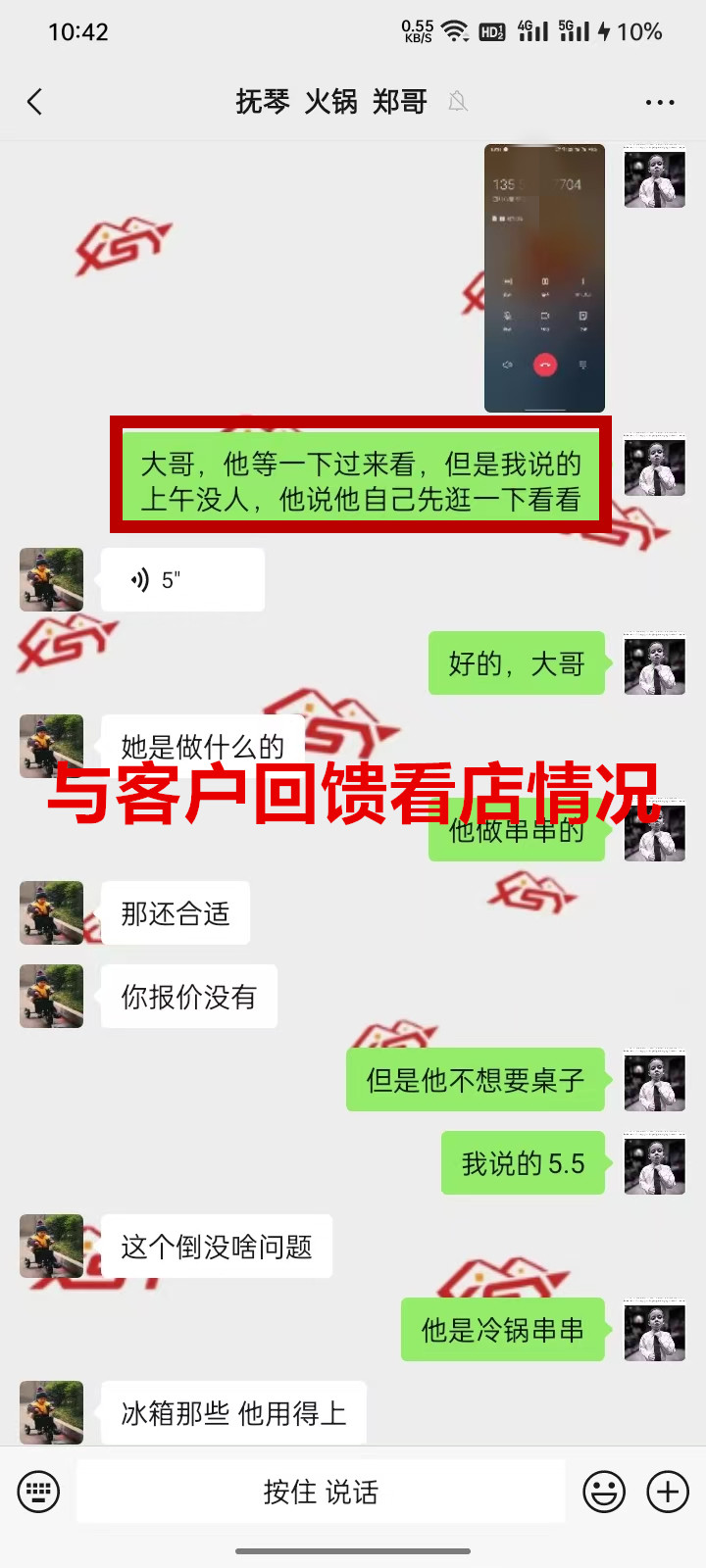
Task: Go back to the chat list
Action: coord(35,102)
